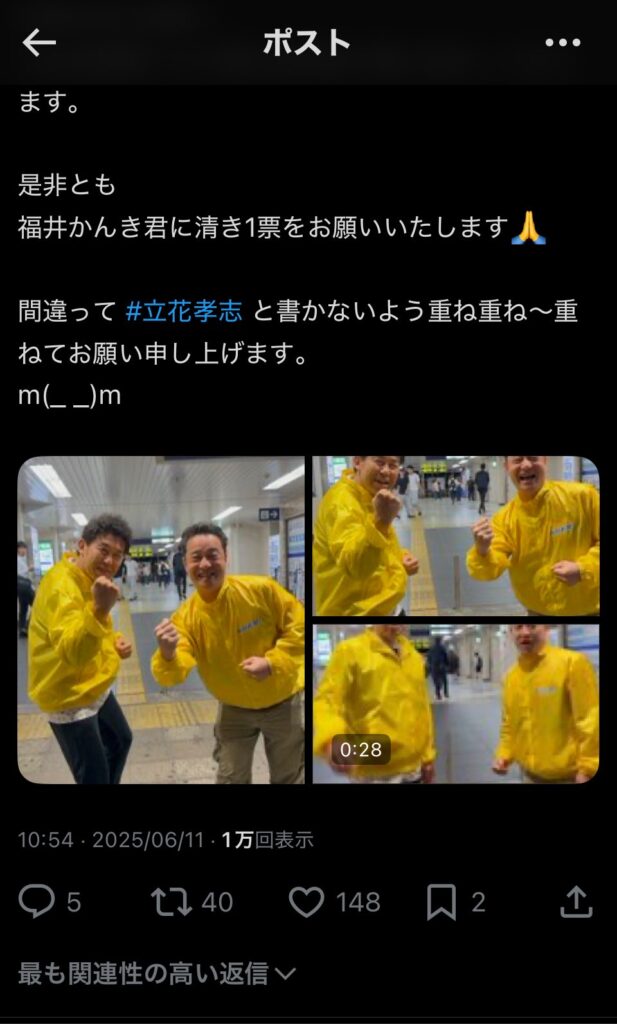Screen dimensions: 617x1024
Task: Open the three-dot overflow menu
Action: [563, 42]
